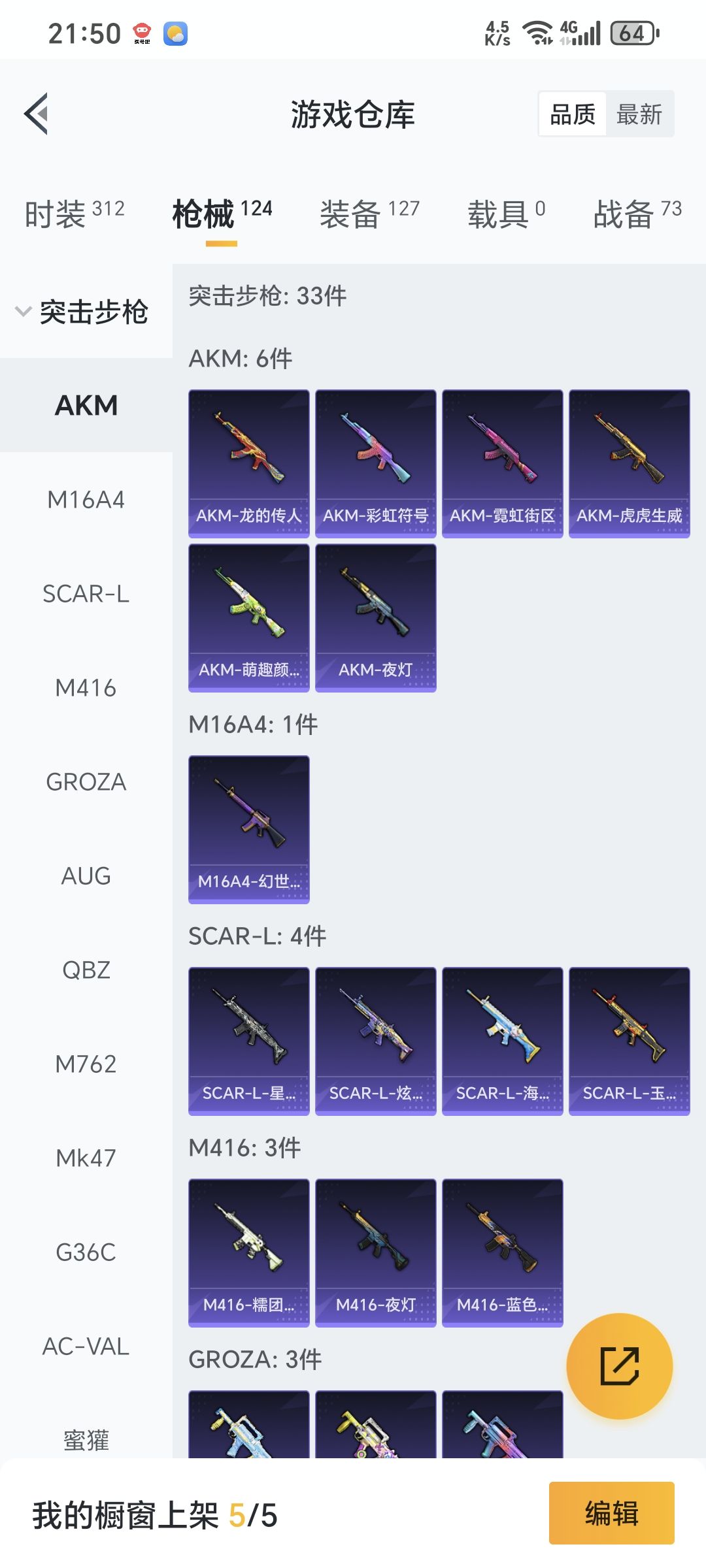Open the M416-夜灯 skin tile
Image resolution: width=706 pixels, height=1568 pixels.
click(375, 1252)
